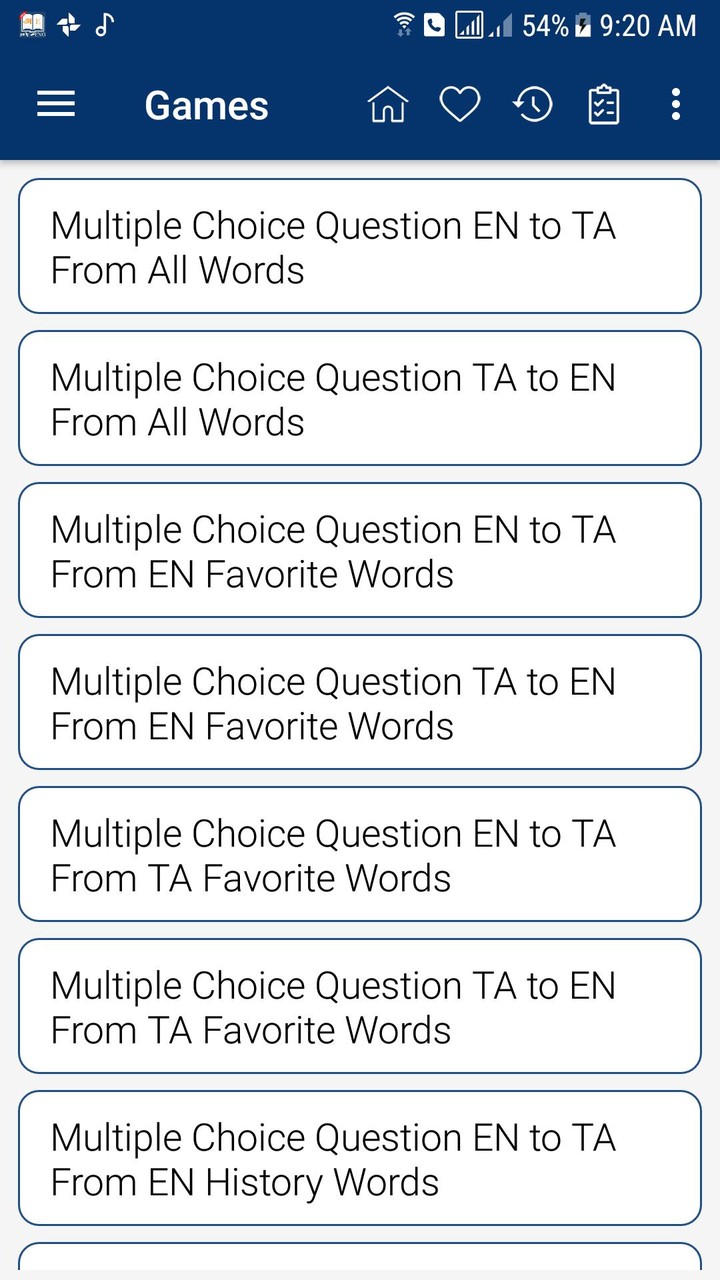Tap the dictionary app icon in status bar
The height and width of the screenshot is (1280, 720).
[x=30, y=24]
